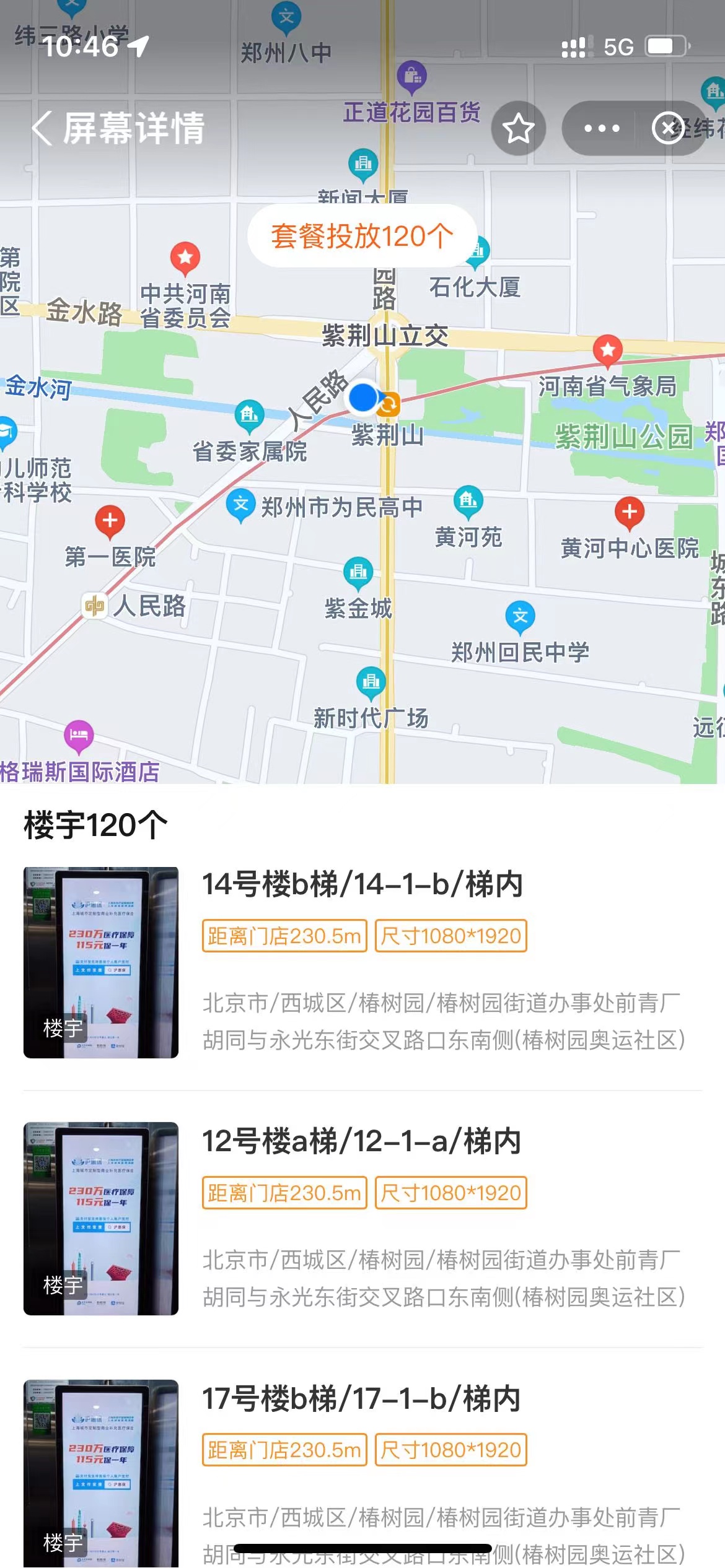Tap the 套餐投放120个 label on map
The width and height of the screenshot is (725, 1568).
coord(362,236)
